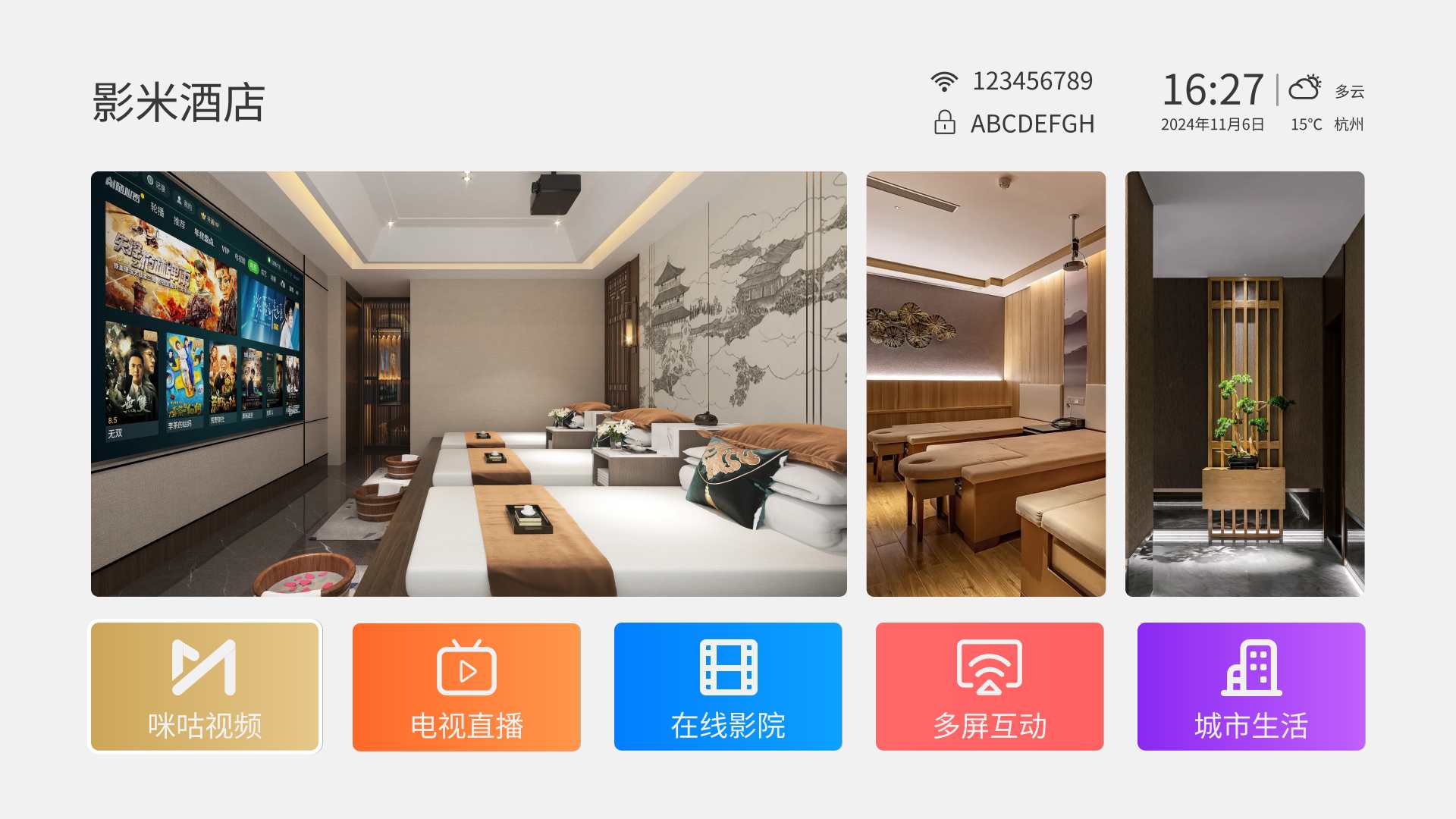Viewport: 1456px width, 819px height.
Task: Launch 电视直播 live TV
Action: coord(466,687)
